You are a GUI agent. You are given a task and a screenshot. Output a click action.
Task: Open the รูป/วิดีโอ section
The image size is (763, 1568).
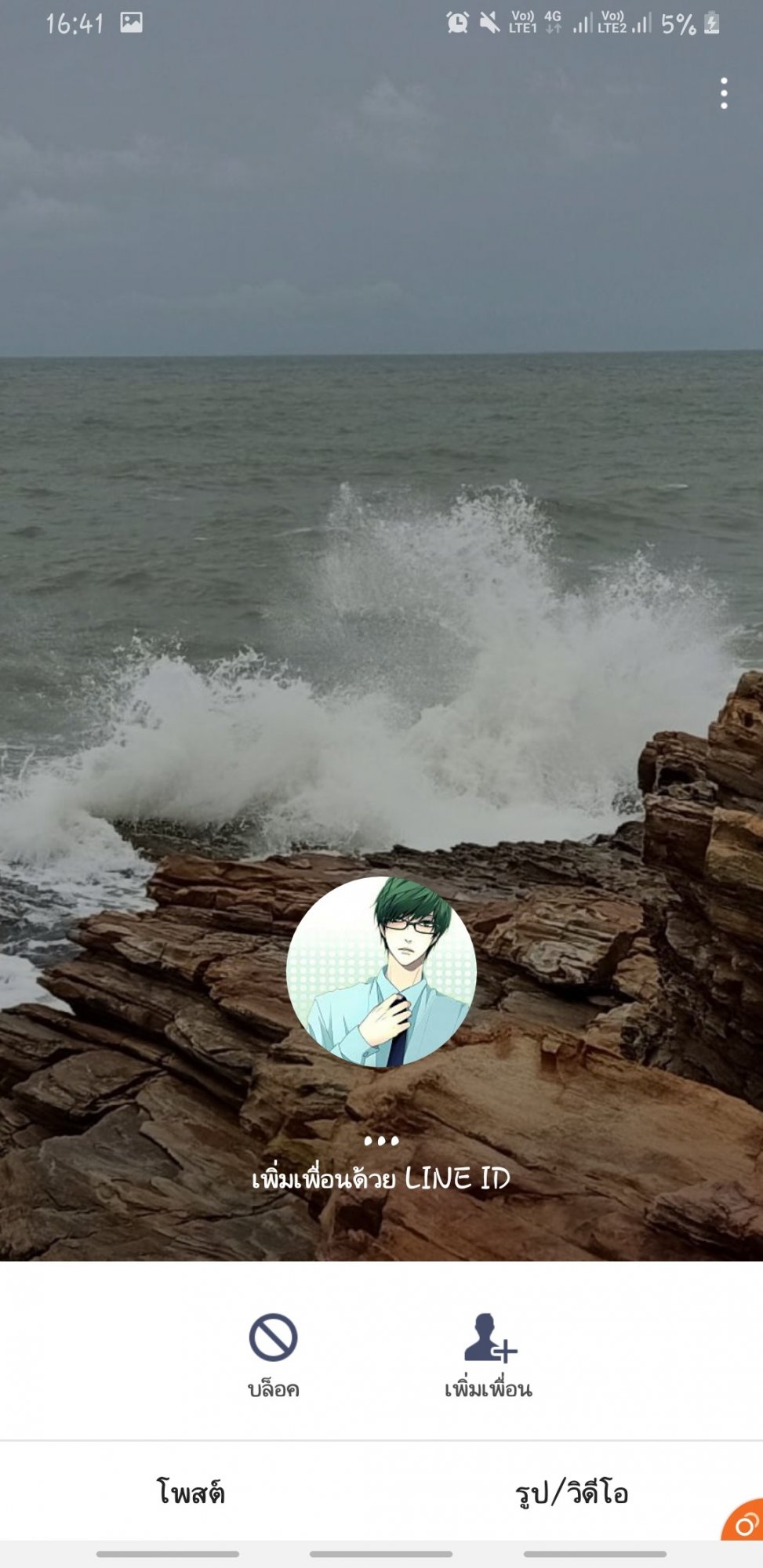coord(572,1493)
